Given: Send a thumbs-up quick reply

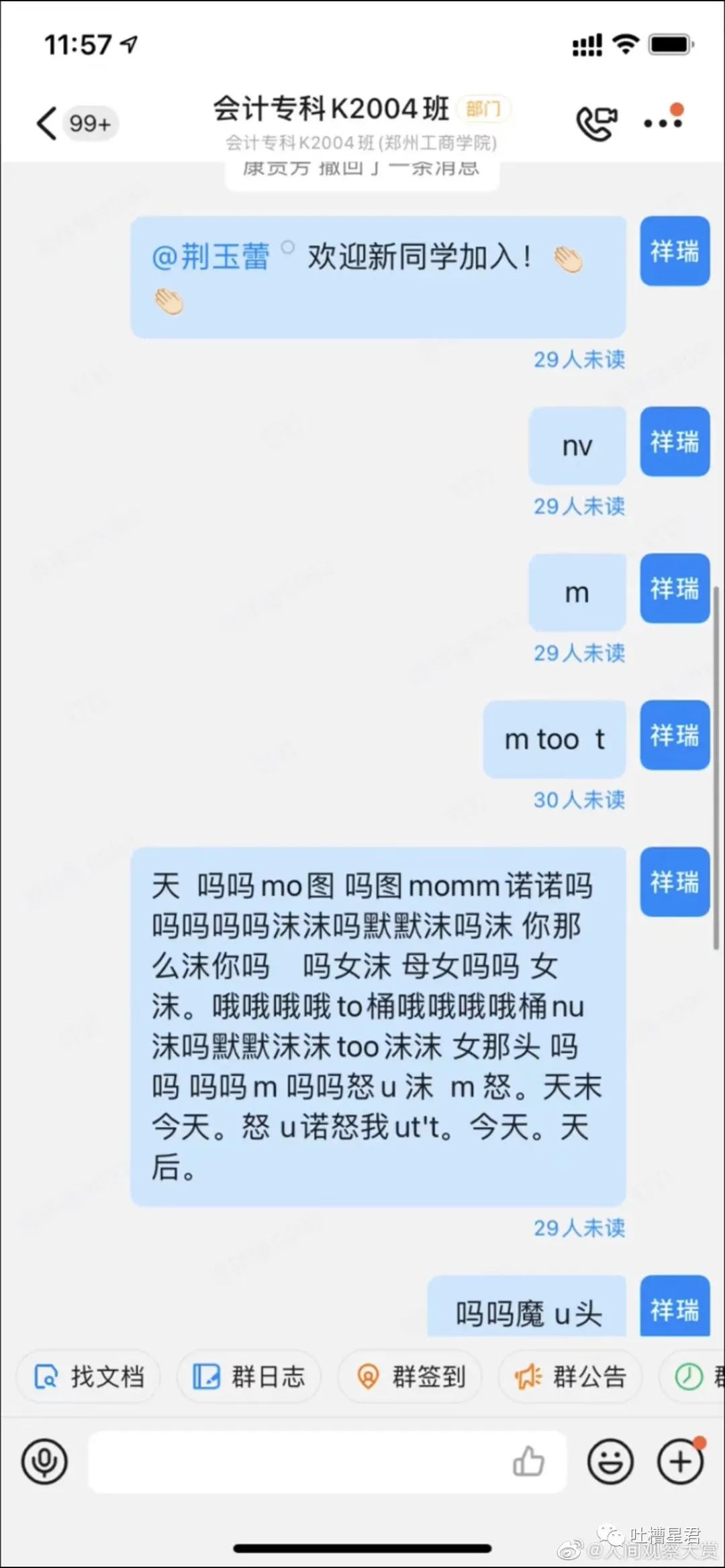Looking at the screenshot, I should [x=528, y=1461].
